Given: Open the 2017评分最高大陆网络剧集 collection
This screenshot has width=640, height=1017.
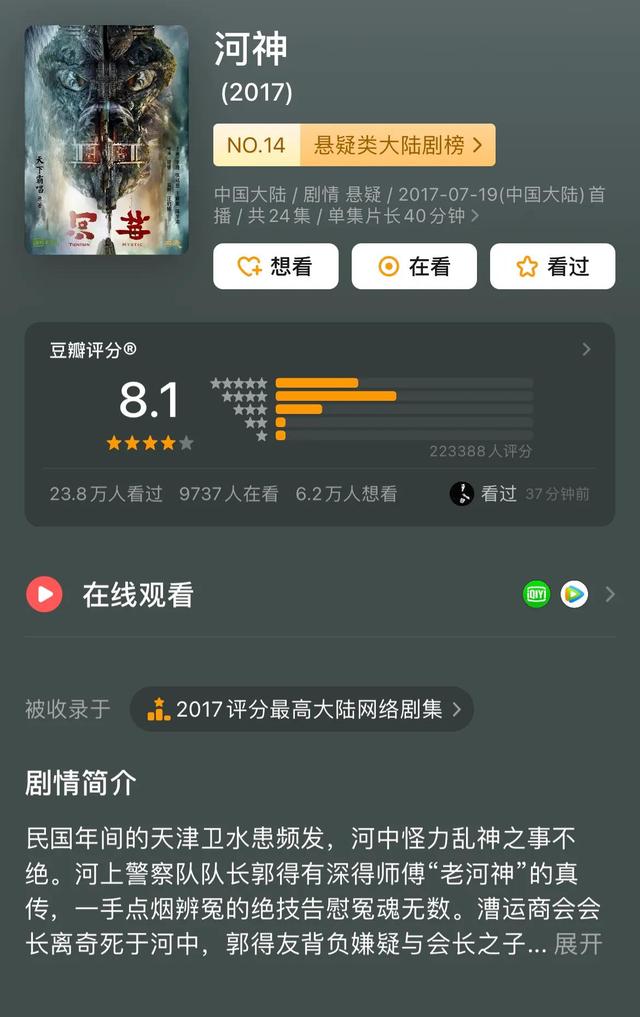Looking at the screenshot, I should tap(302, 709).
